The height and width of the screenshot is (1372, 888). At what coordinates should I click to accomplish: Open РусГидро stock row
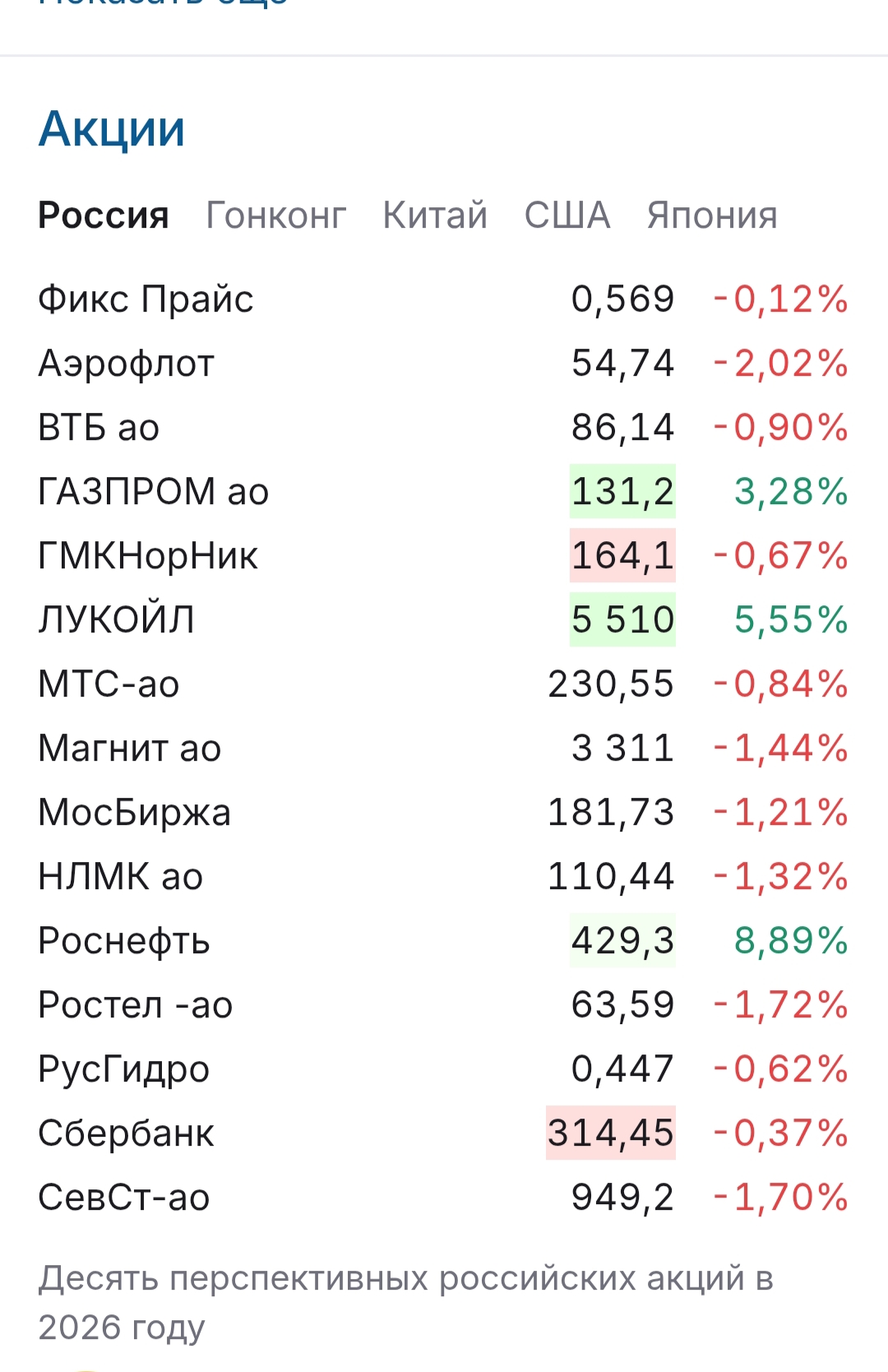(x=124, y=1068)
